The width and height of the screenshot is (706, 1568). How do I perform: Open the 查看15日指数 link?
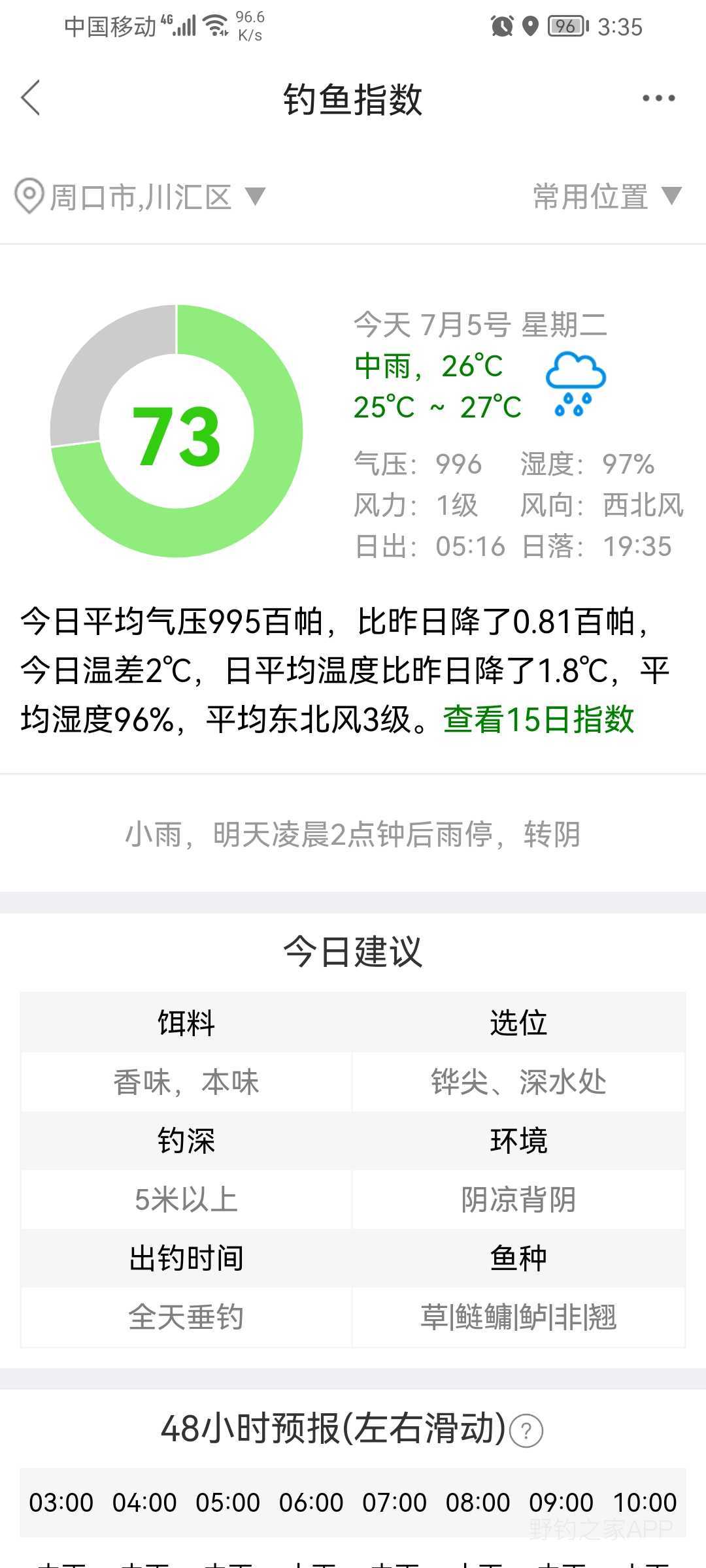tap(539, 720)
